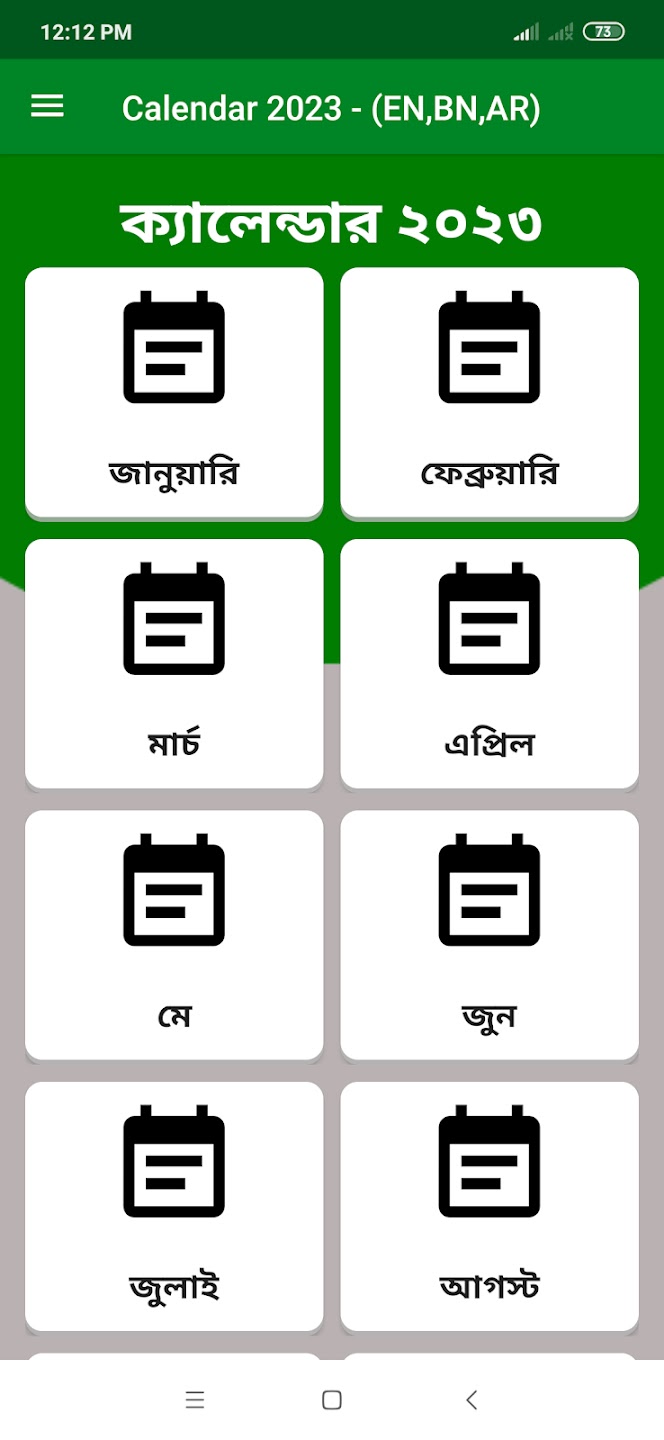The width and height of the screenshot is (664, 1440).
Task: View the মে (May) calendar
Action: 174,935
